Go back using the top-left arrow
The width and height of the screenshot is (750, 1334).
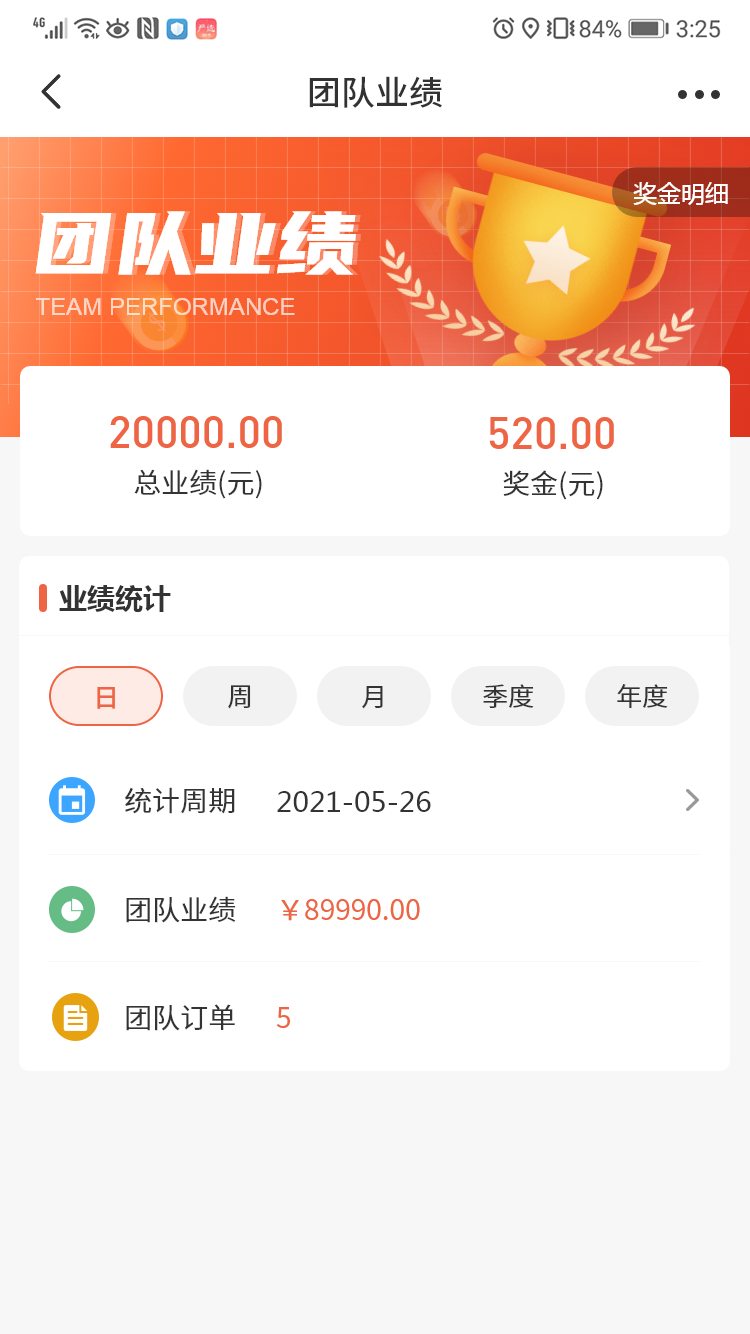tap(51, 92)
